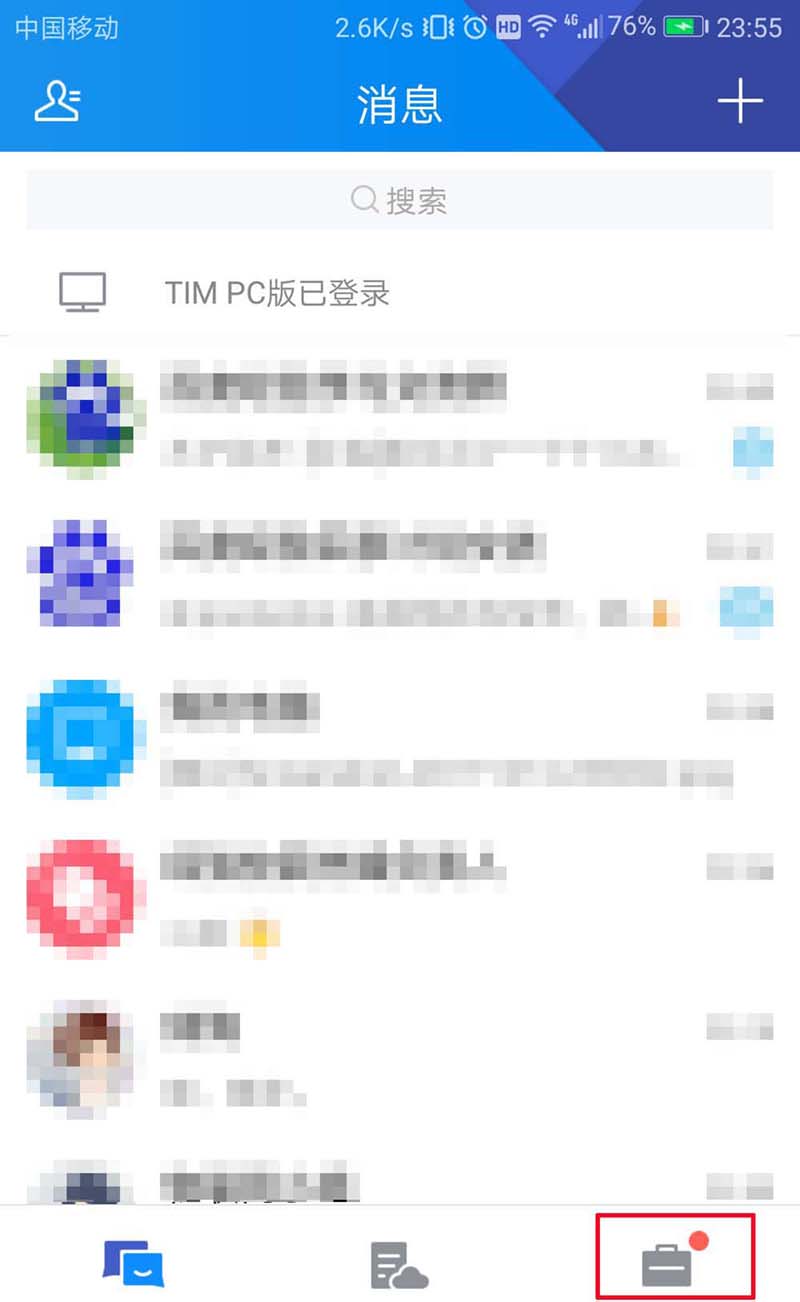Tap the plus icon to add
This screenshot has width=800, height=1302.
tap(740, 102)
